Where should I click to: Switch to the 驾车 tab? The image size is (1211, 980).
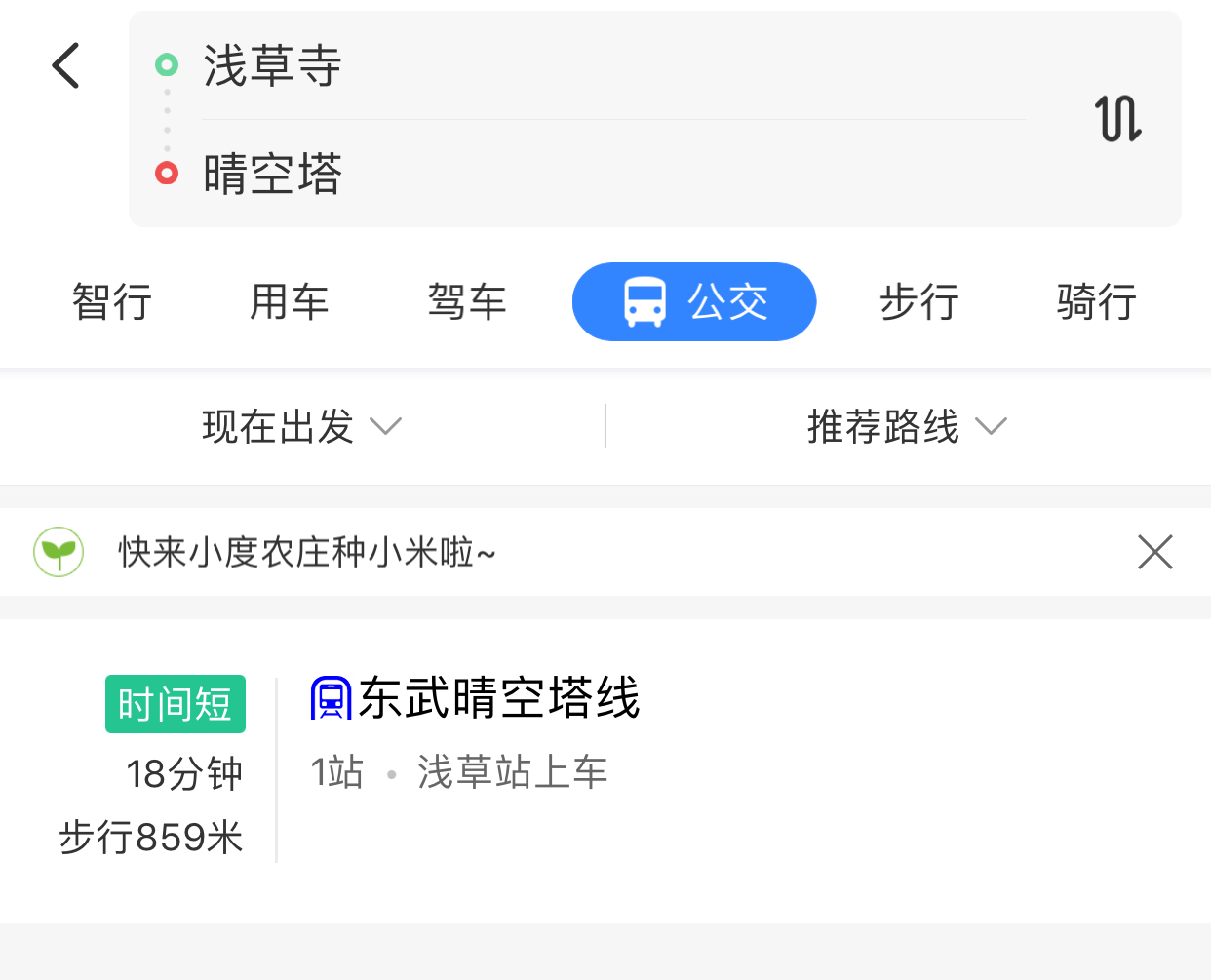pyautogui.click(x=467, y=301)
